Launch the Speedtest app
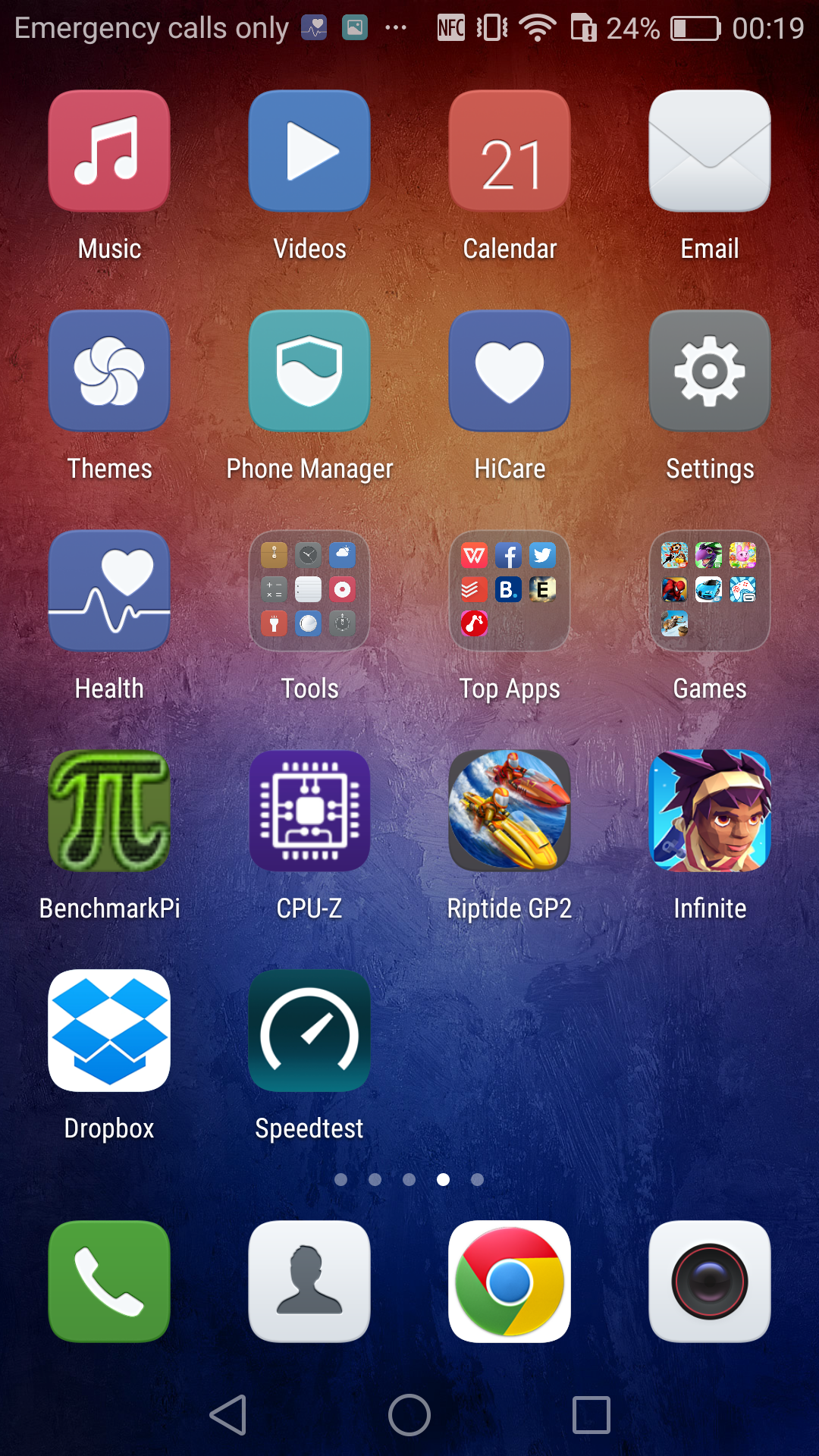819x1456 pixels. (309, 1031)
